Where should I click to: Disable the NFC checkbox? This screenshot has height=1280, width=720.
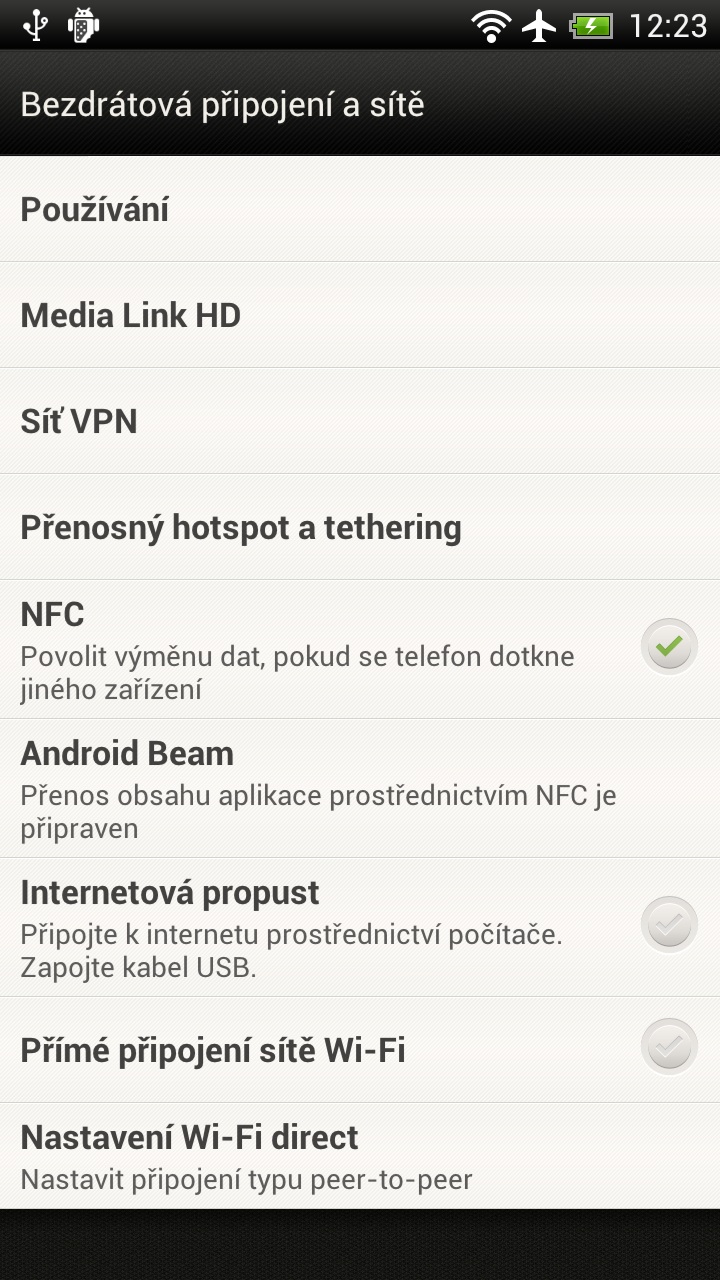click(669, 648)
